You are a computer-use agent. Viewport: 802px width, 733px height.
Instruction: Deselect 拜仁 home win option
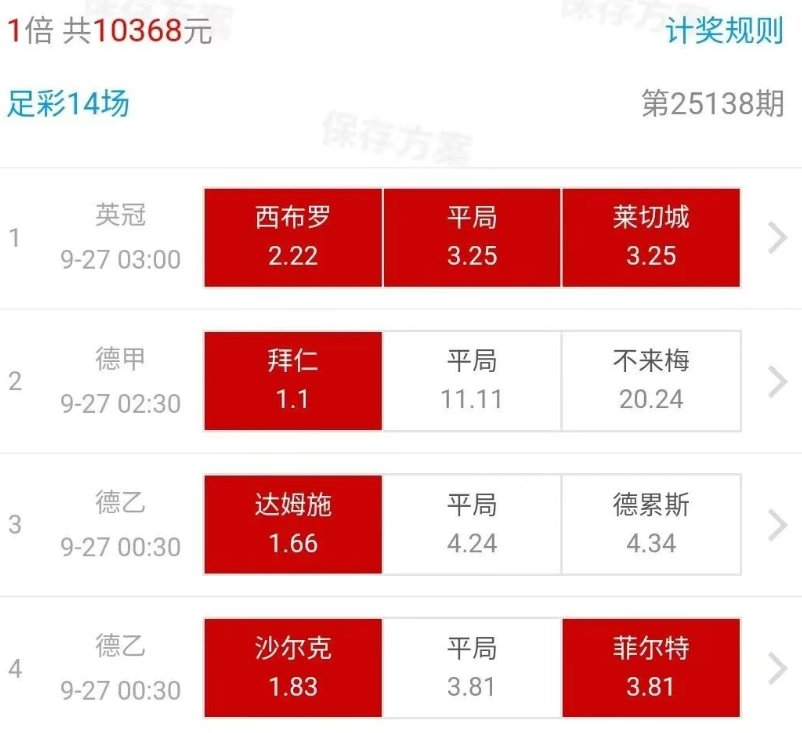coord(293,381)
